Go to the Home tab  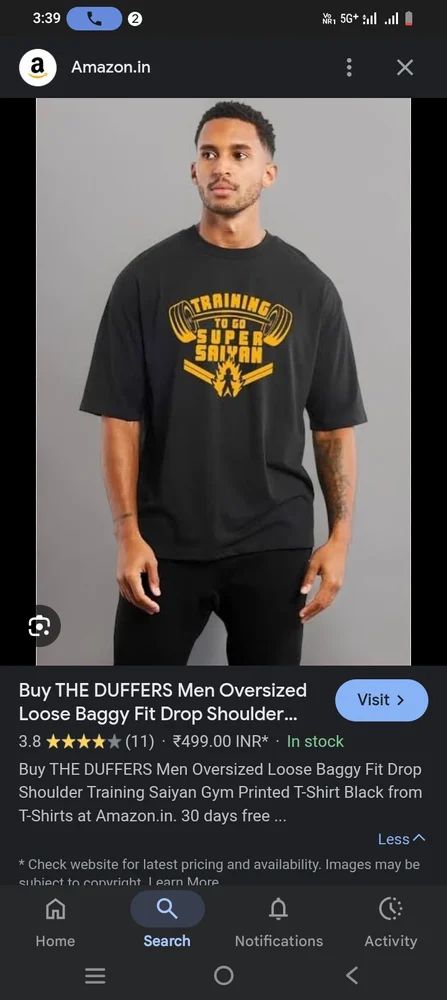click(x=55, y=921)
